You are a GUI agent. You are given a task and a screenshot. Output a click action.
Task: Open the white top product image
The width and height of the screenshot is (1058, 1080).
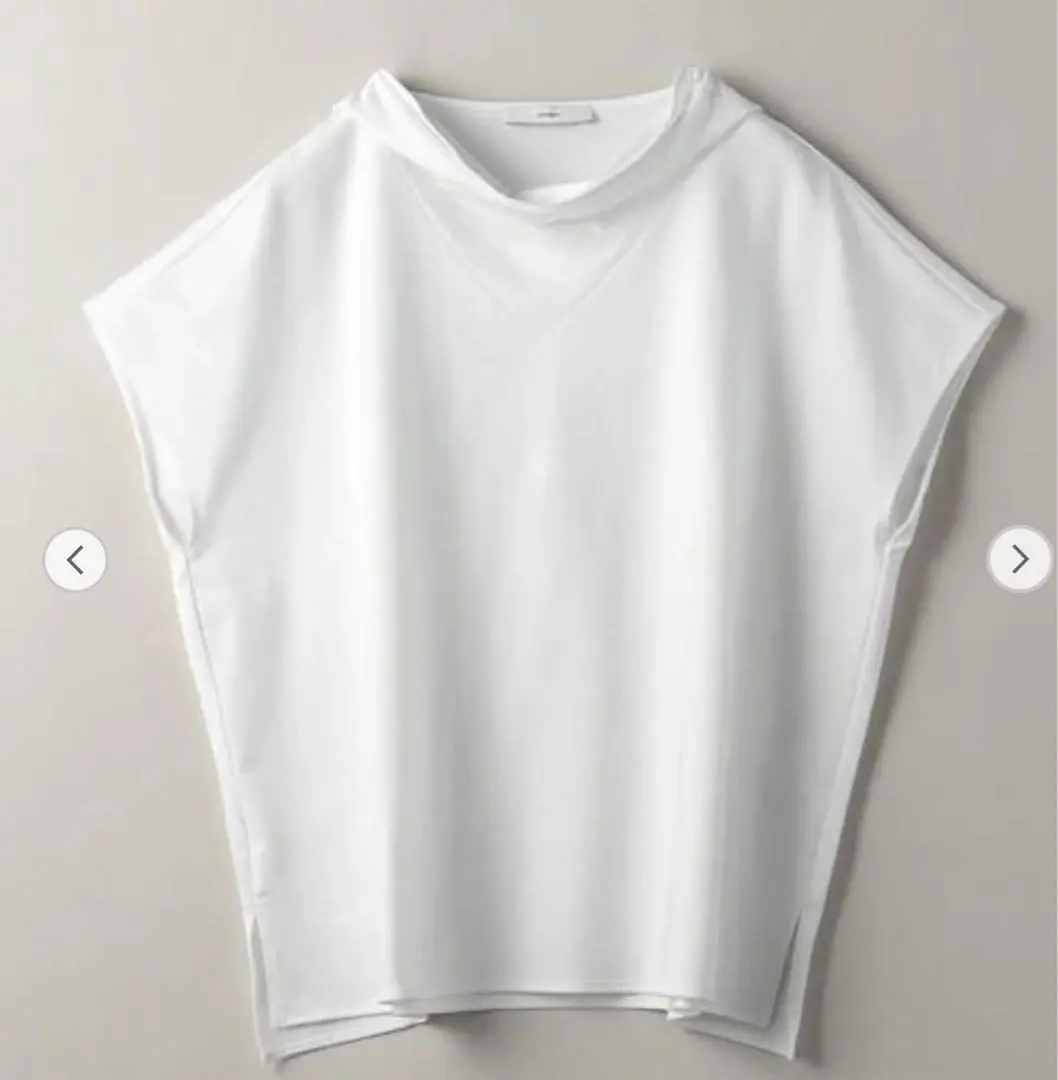tap(540, 560)
